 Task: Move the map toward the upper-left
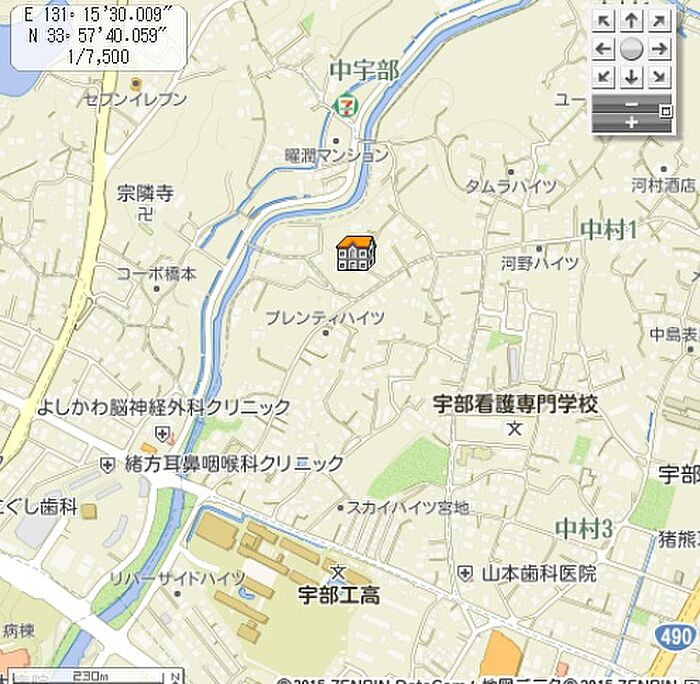[603, 20]
